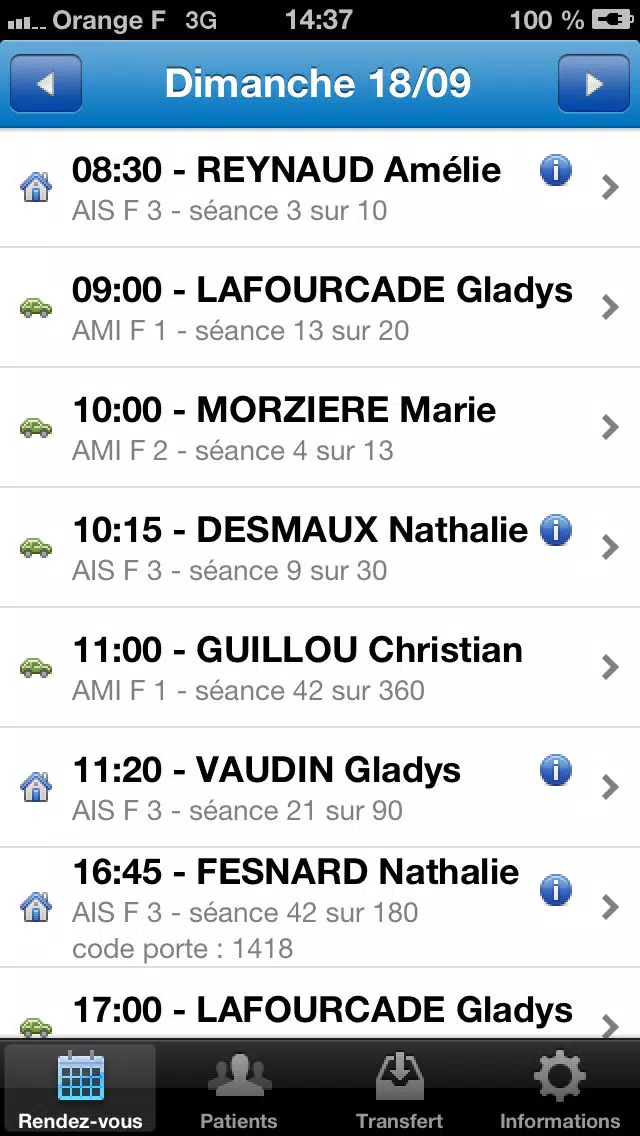Open the appointment with MORZIERE Marie

point(320,427)
